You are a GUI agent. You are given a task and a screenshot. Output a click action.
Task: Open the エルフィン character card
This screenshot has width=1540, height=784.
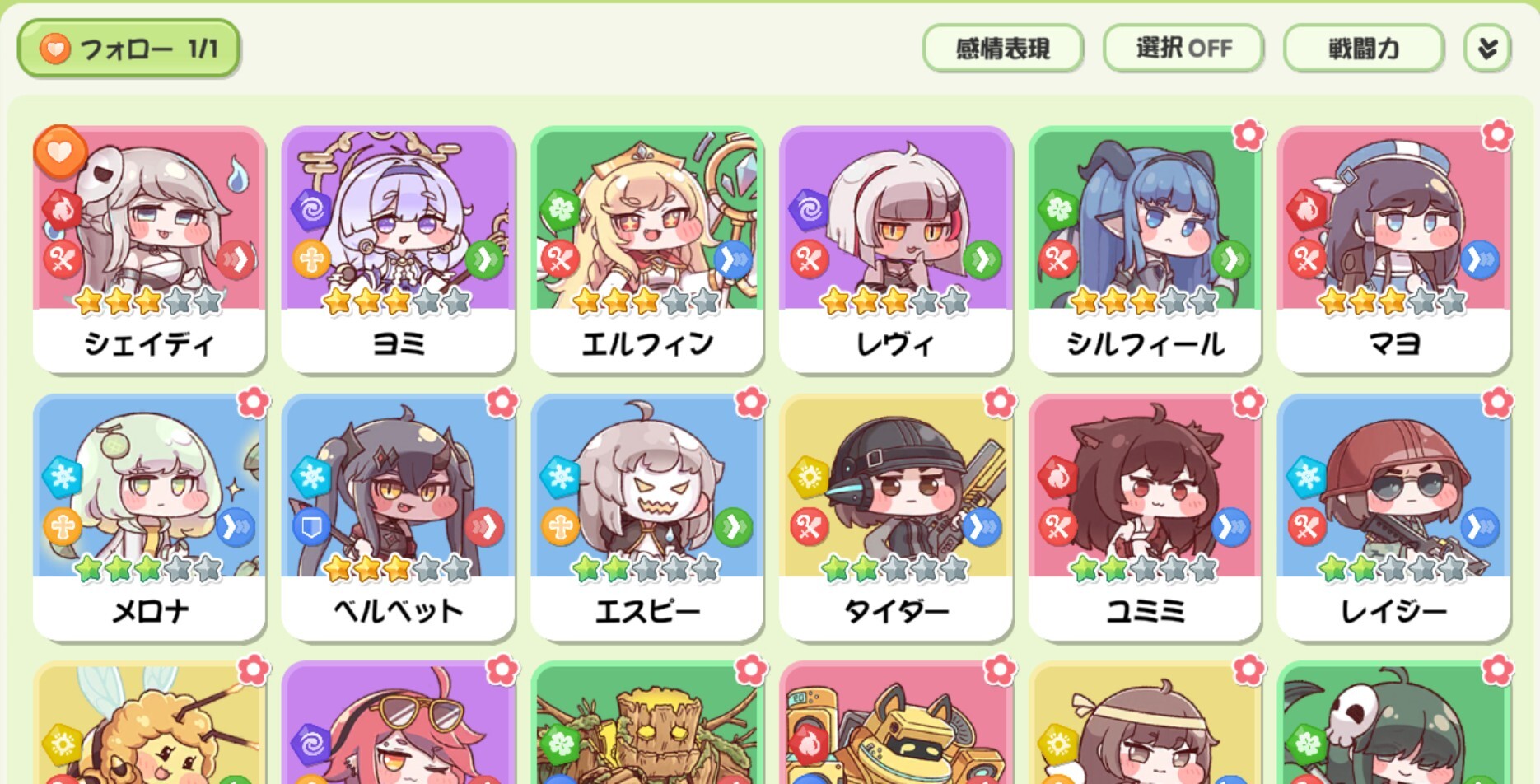647,247
